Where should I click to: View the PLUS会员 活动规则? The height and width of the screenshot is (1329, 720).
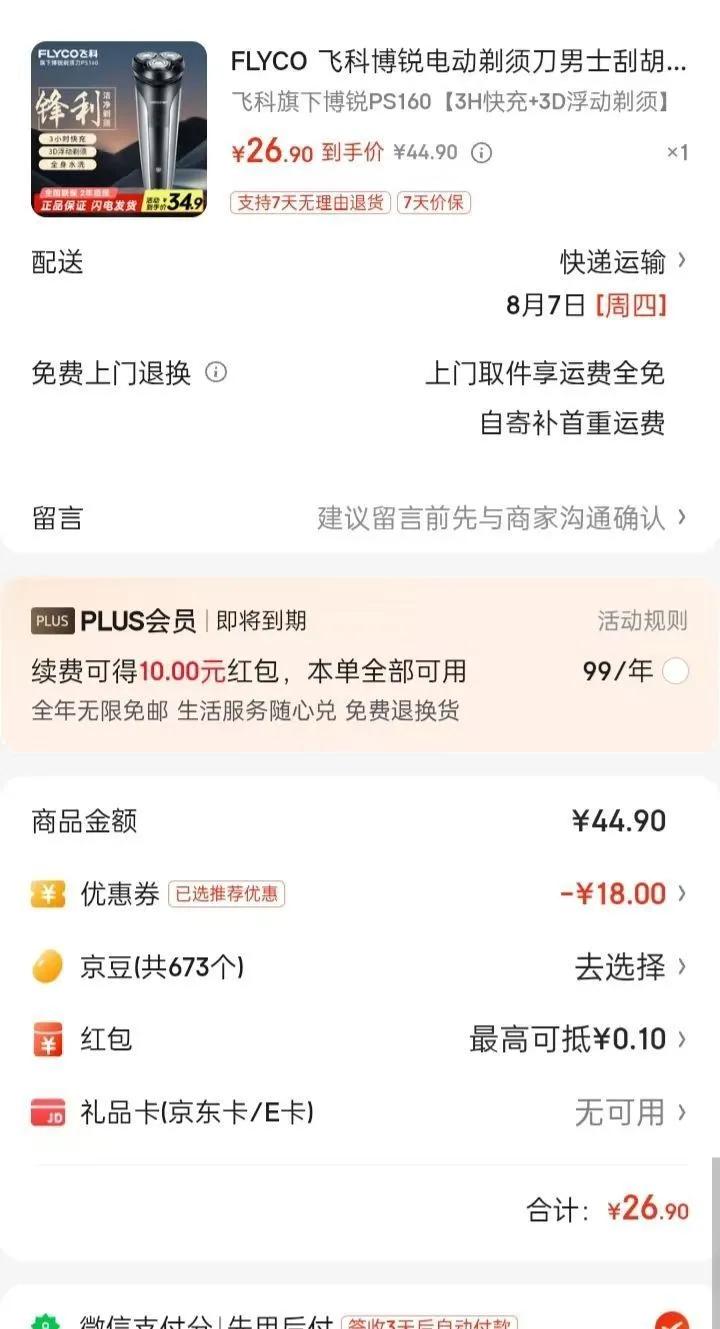642,621
